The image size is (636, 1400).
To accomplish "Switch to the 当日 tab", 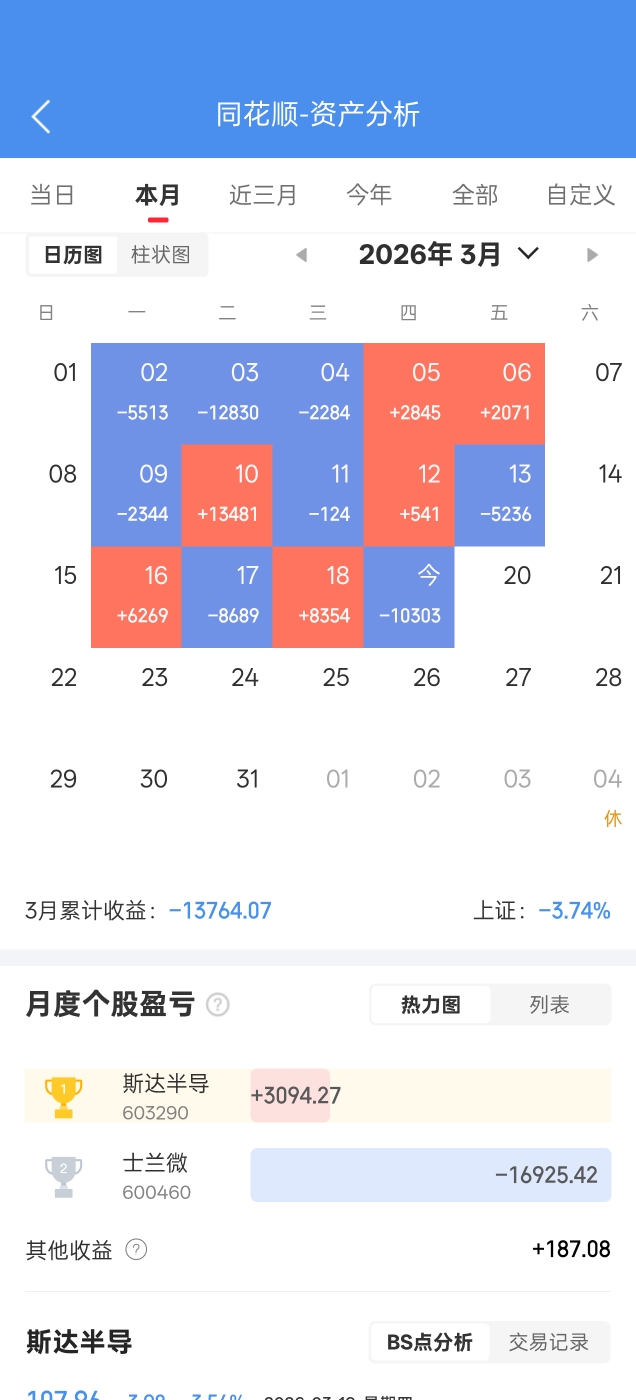I will (x=52, y=195).
